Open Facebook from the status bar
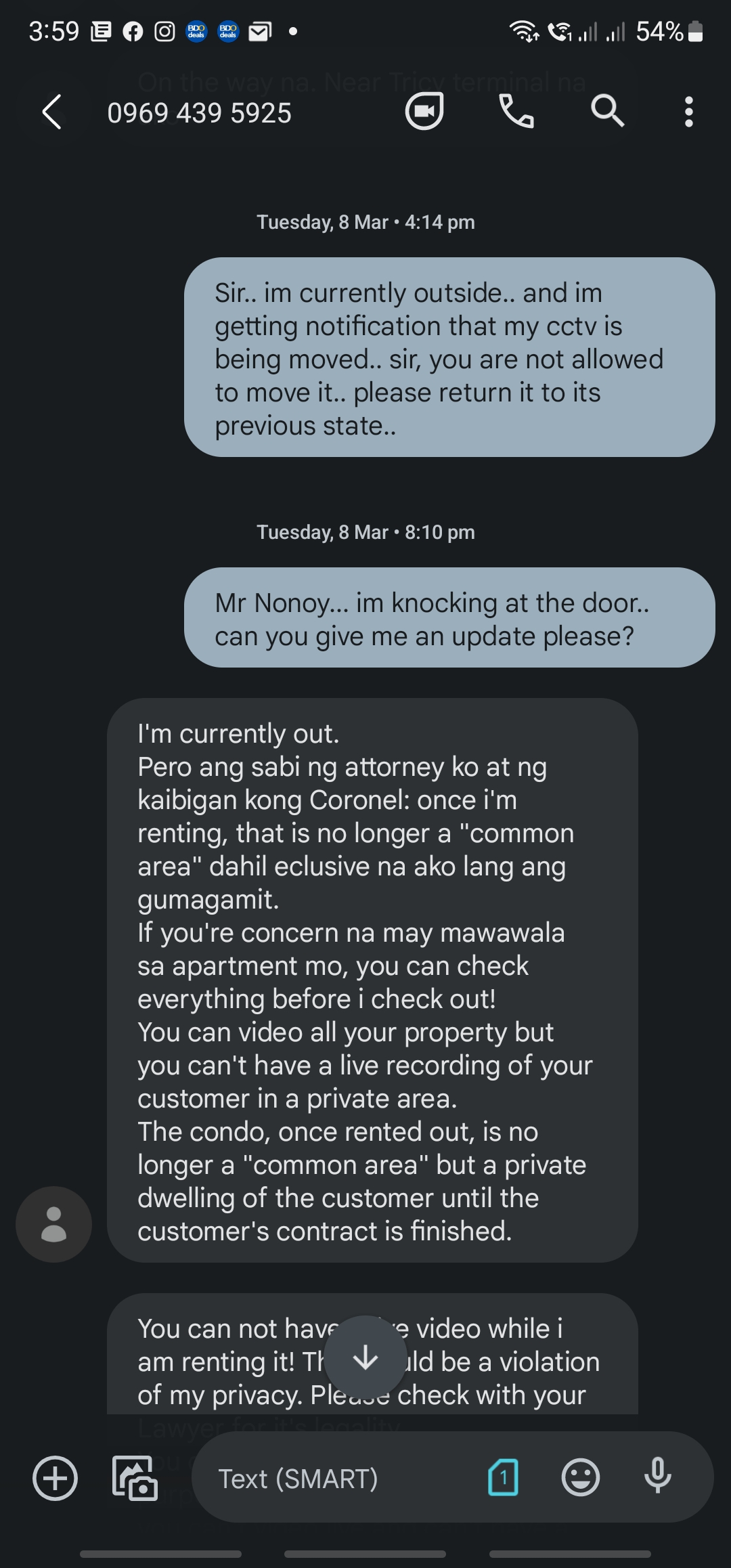Screen dimensions: 731x1568 (x=131, y=30)
